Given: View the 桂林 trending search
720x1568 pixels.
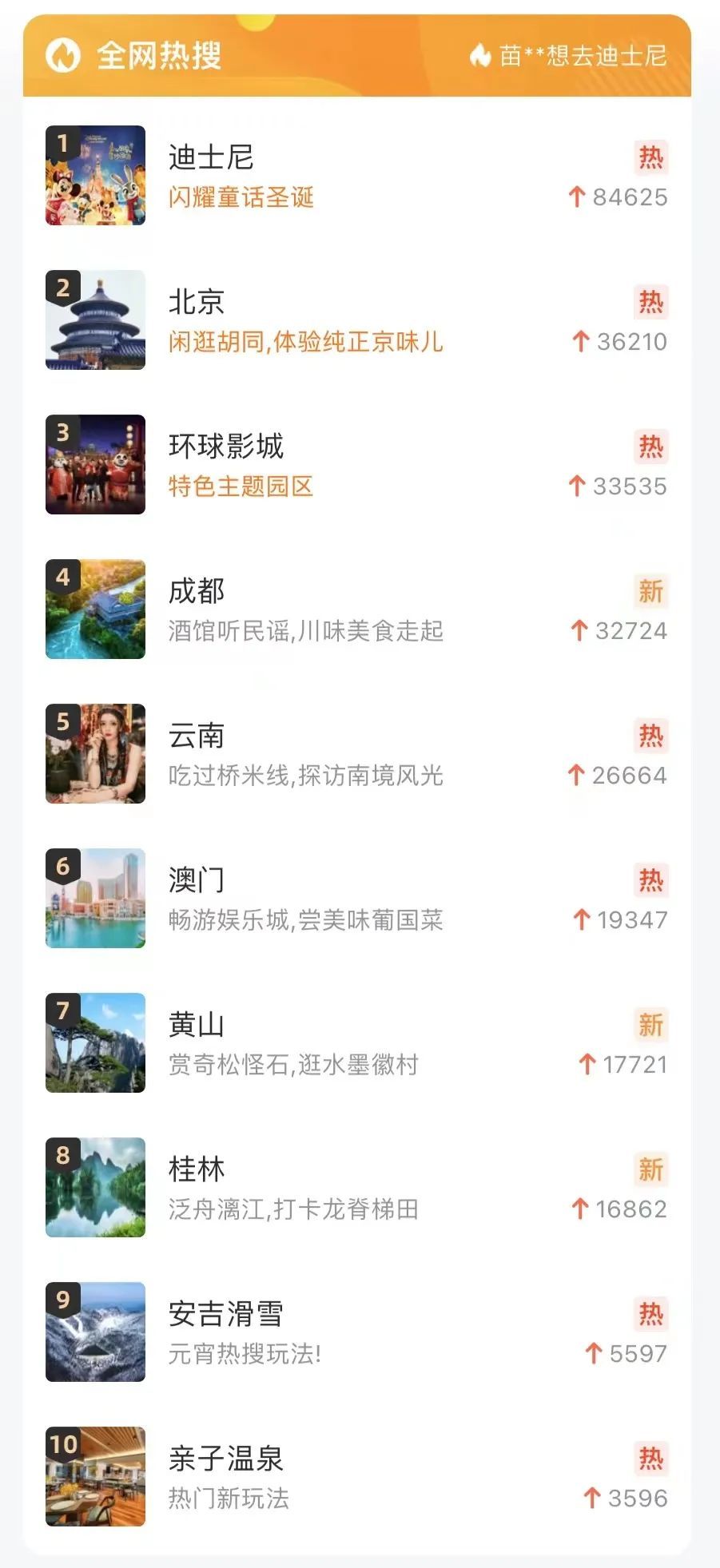Looking at the screenshot, I should 197,1169.
